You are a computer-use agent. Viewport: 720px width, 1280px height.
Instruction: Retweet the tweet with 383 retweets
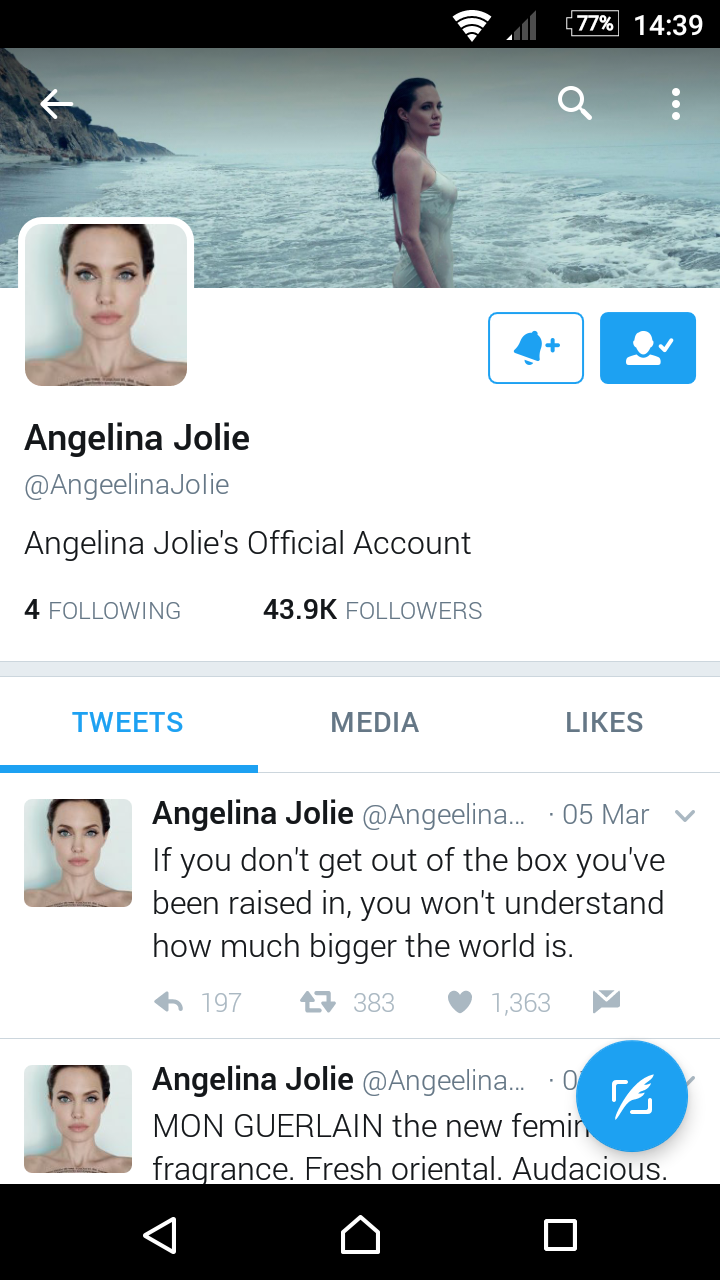[x=319, y=1002]
